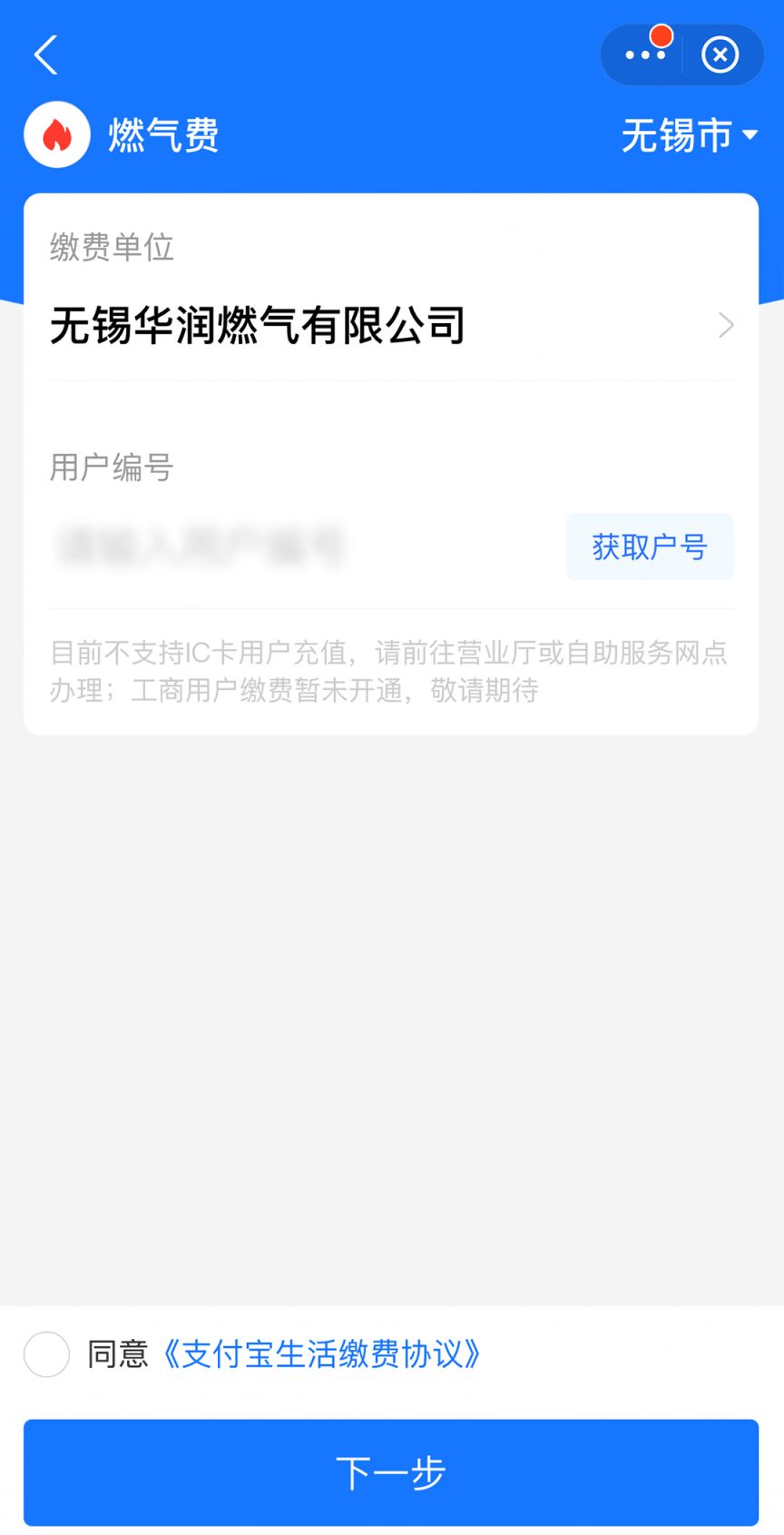
Task: Open the three-dot more options menu
Action: [x=645, y=55]
